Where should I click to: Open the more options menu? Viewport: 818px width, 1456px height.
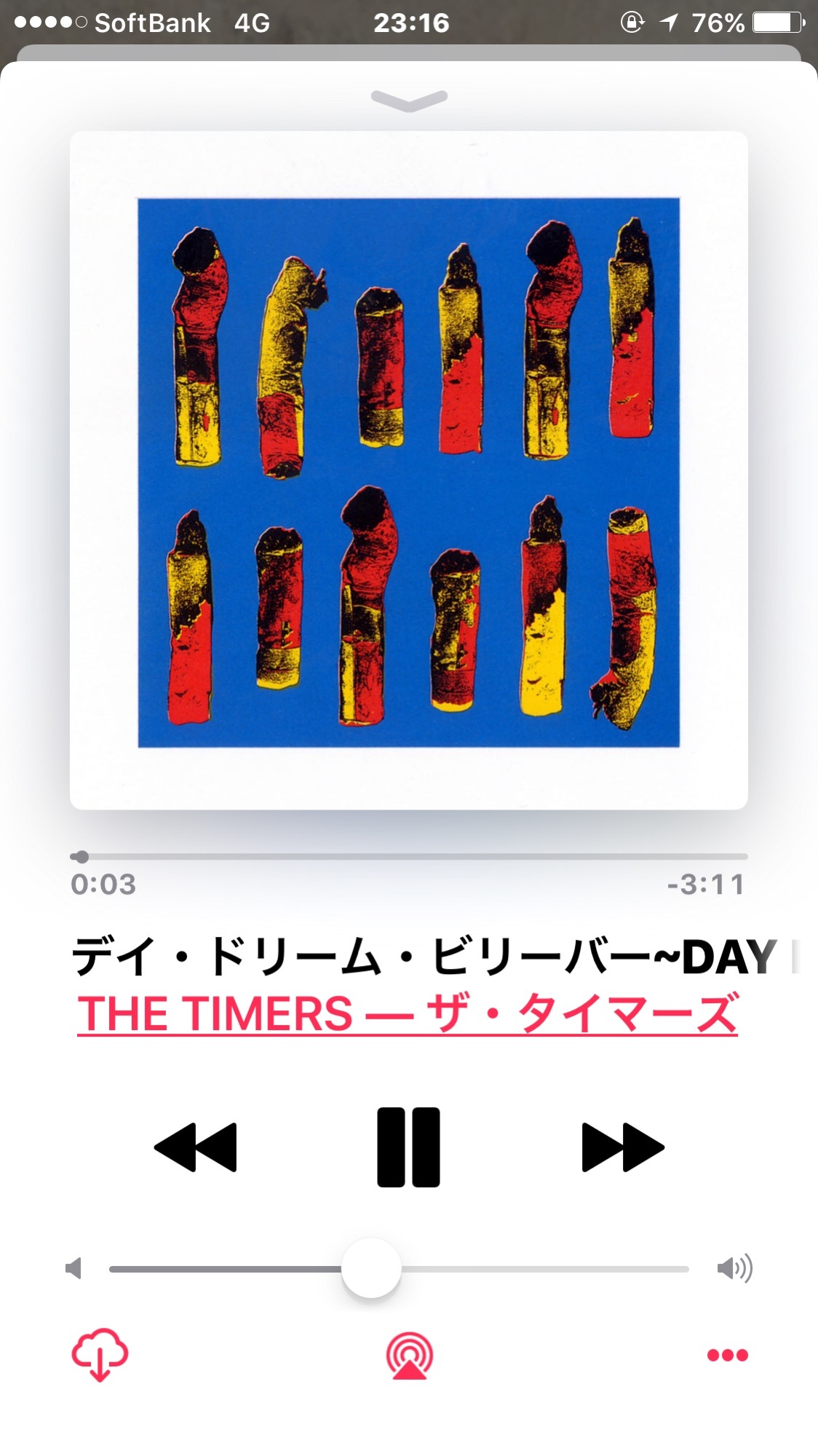click(728, 1355)
